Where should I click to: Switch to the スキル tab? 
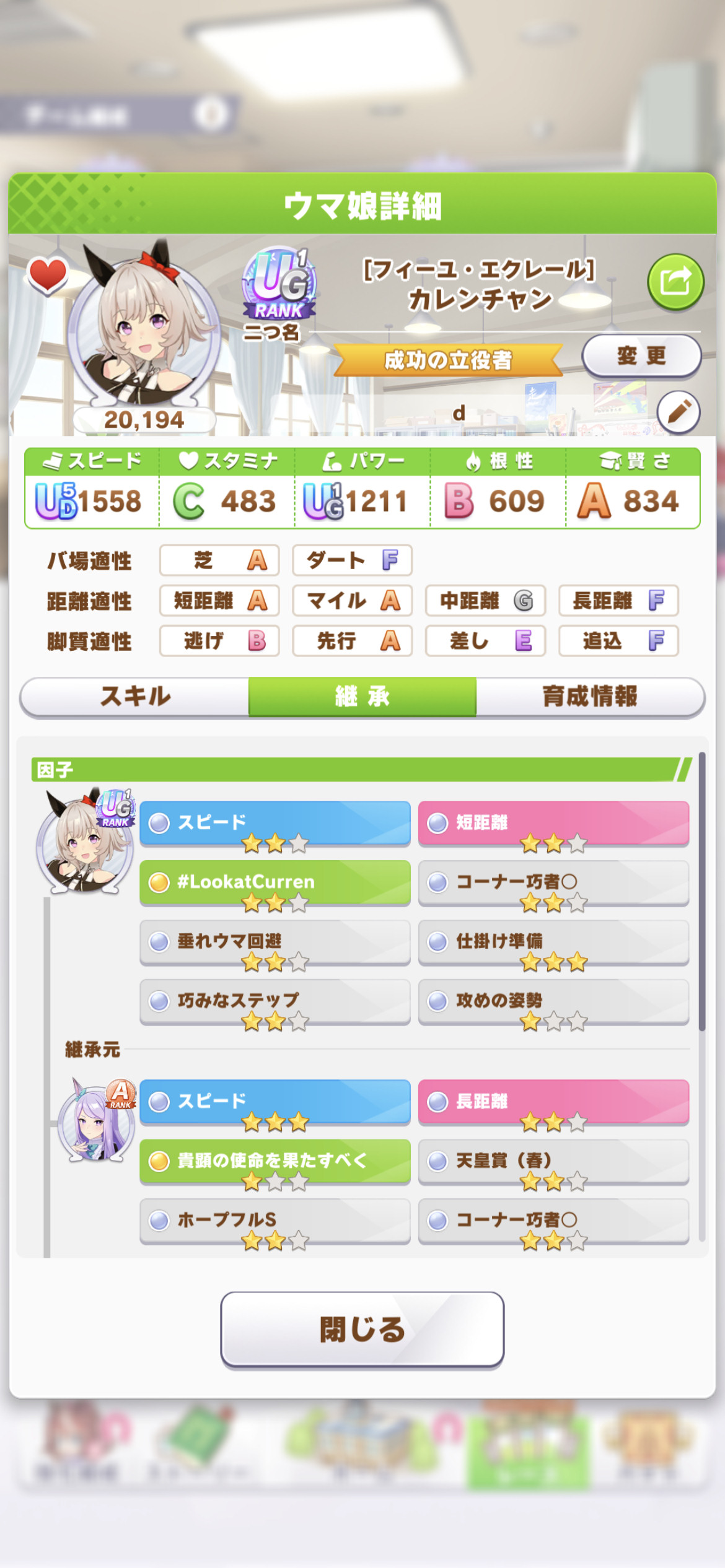134,697
